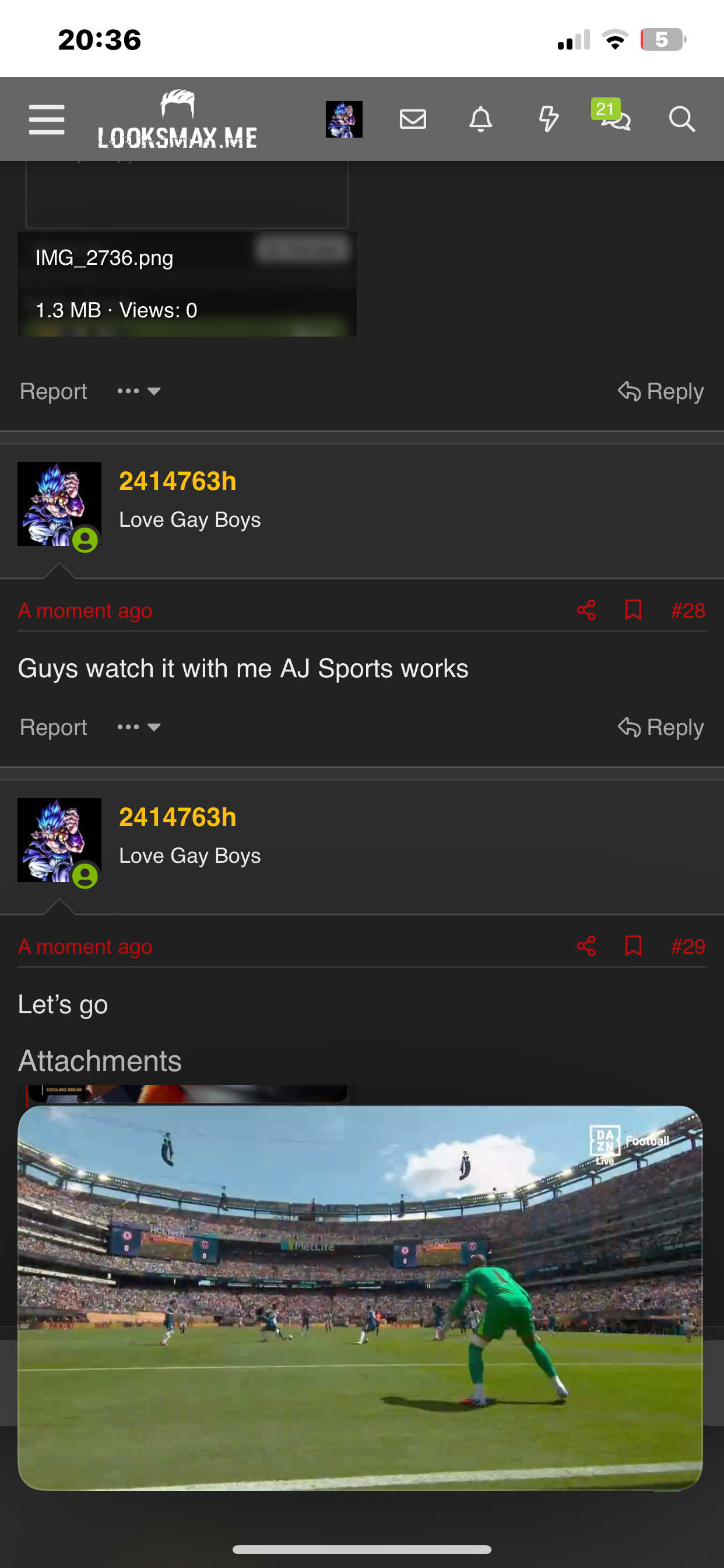This screenshot has height=1568, width=724.
Task: Open your account avatar in header
Action: pos(344,120)
